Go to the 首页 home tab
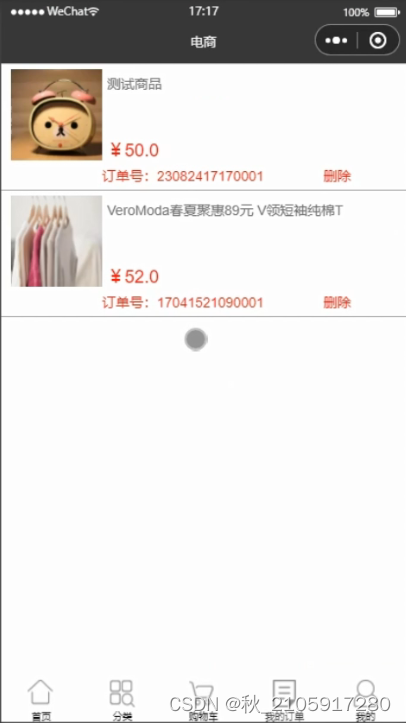The image size is (406, 723). click(41, 700)
